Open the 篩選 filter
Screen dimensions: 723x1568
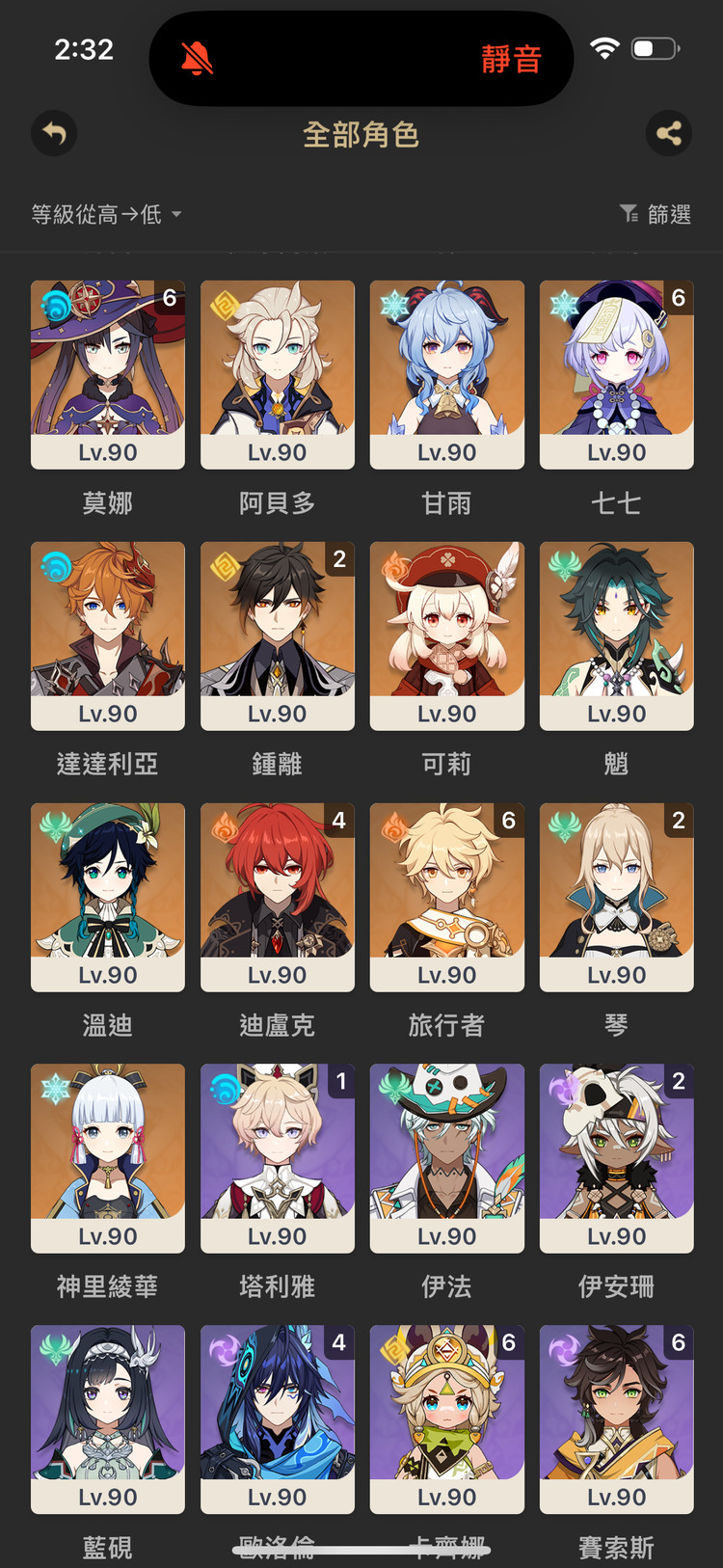point(656,214)
